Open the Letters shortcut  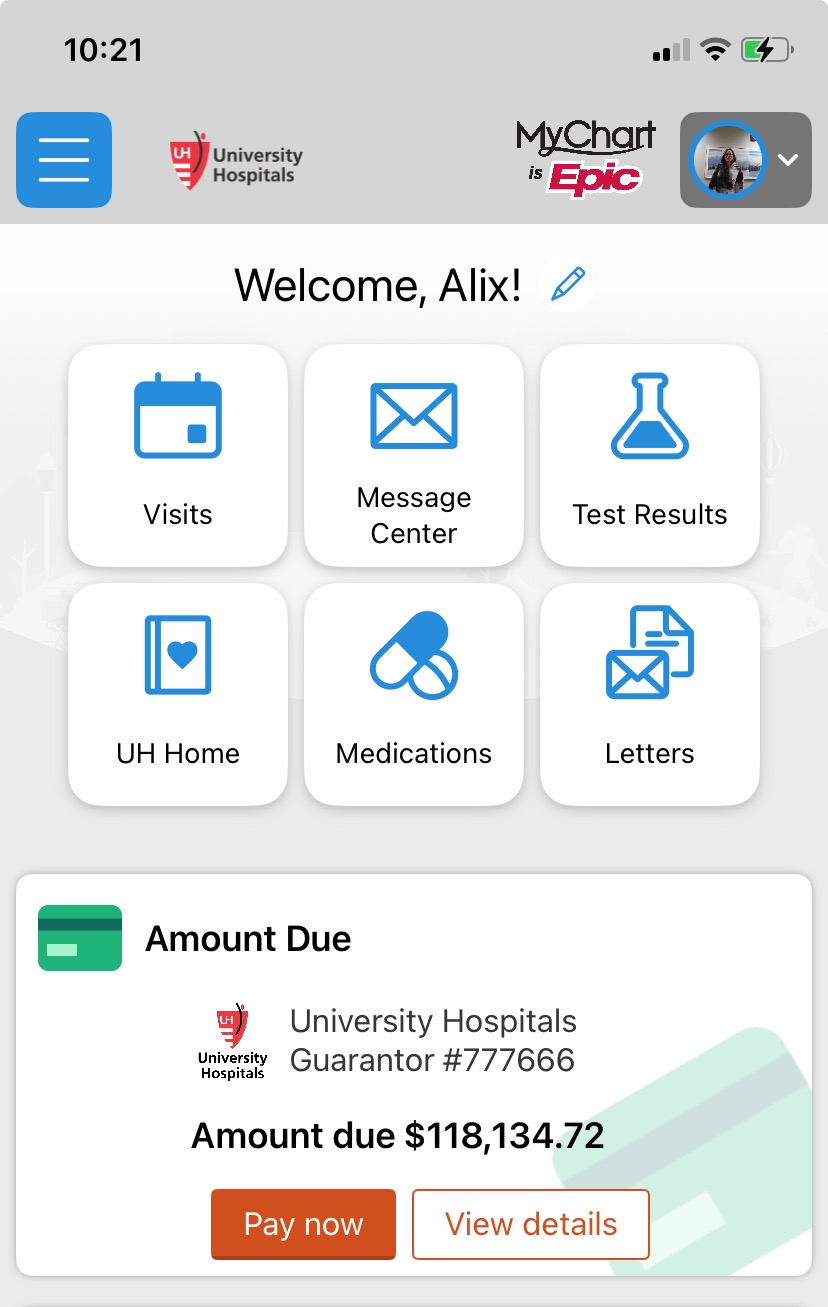[x=650, y=693]
